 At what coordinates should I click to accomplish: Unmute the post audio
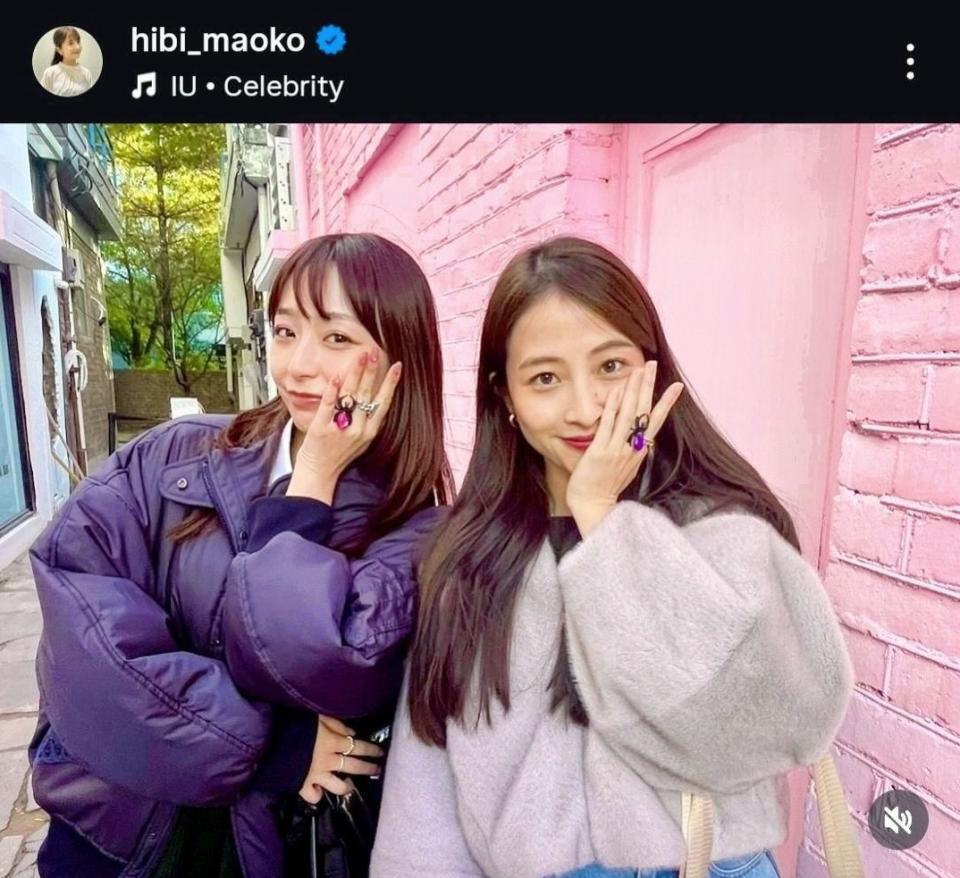click(897, 820)
